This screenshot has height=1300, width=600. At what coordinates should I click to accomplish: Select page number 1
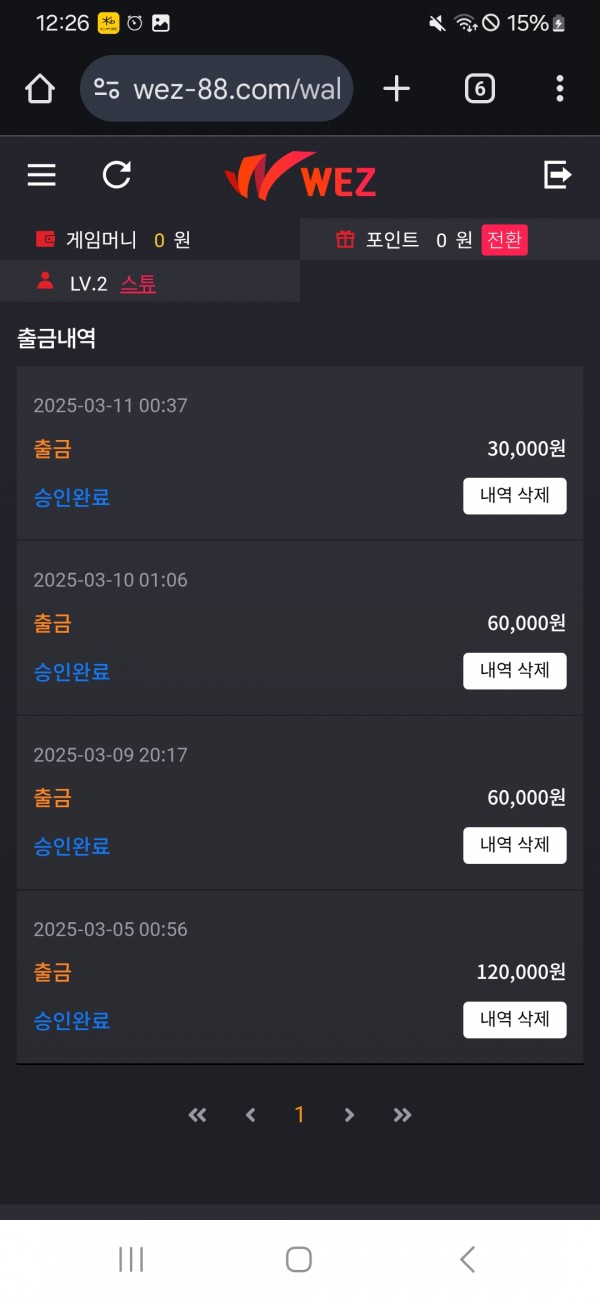pyautogui.click(x=299, y=1115)
